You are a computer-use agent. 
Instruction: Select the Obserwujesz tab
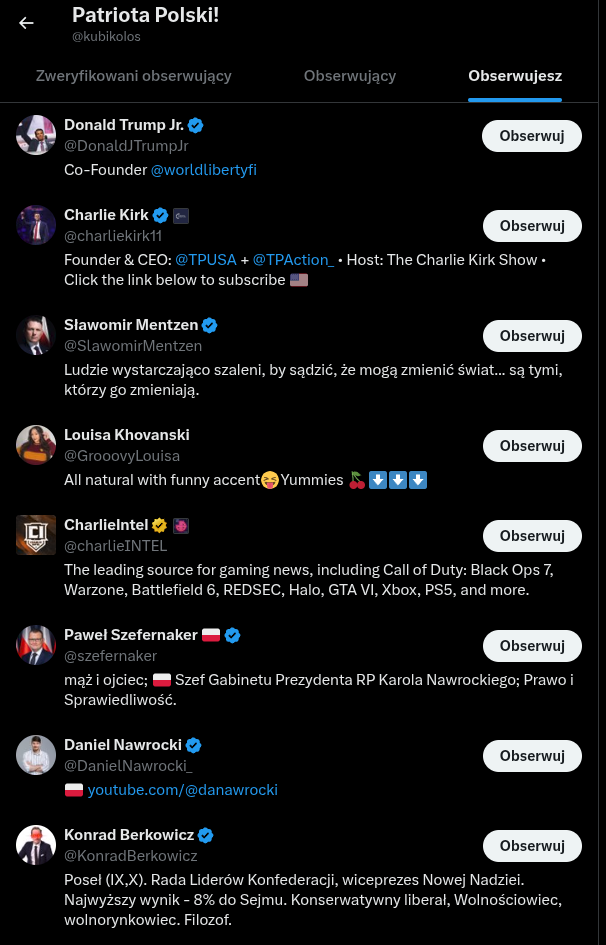(x=515, y=76)
